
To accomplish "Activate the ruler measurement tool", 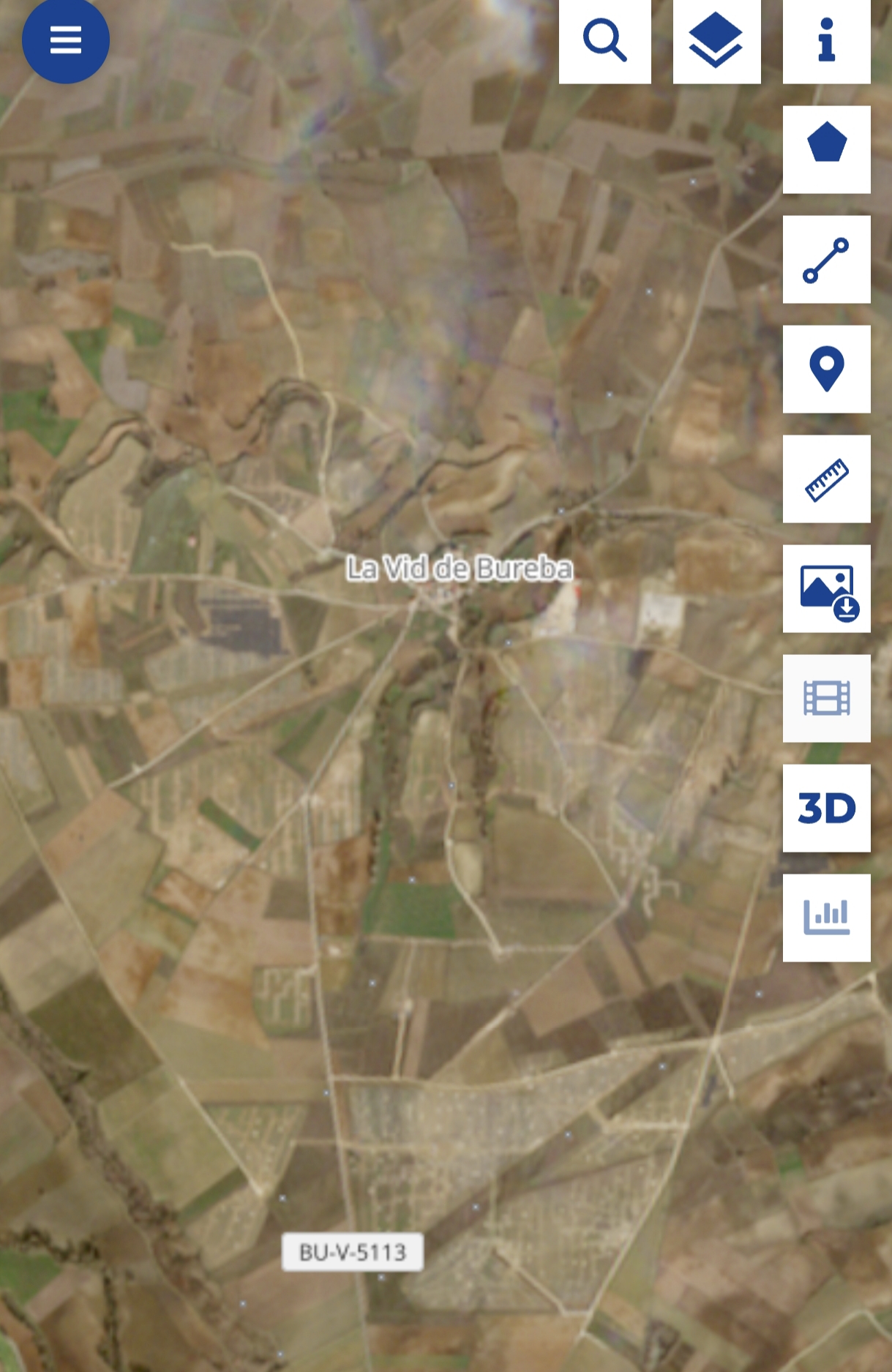I will [x=826, y=479].
